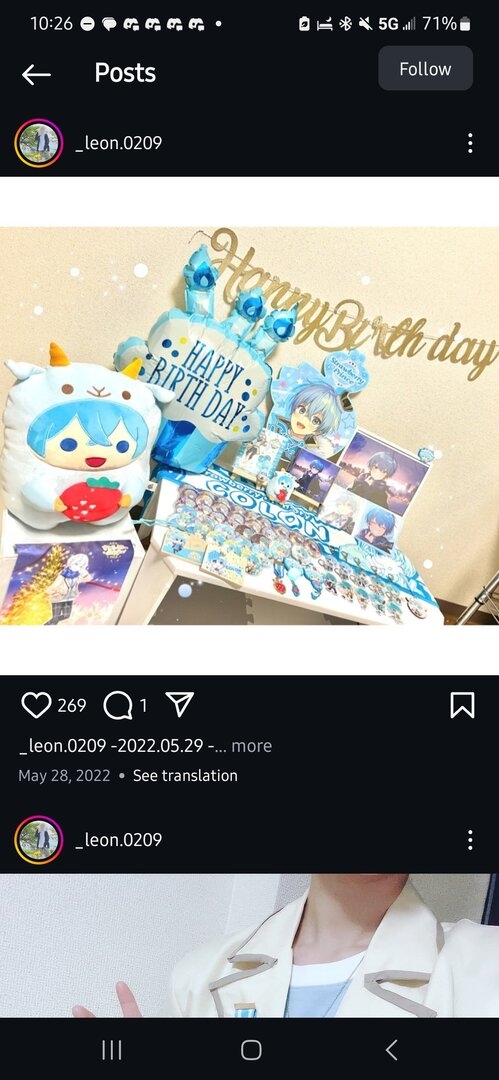
Task: Tap See translation under the caption
Action: [185, 776]
